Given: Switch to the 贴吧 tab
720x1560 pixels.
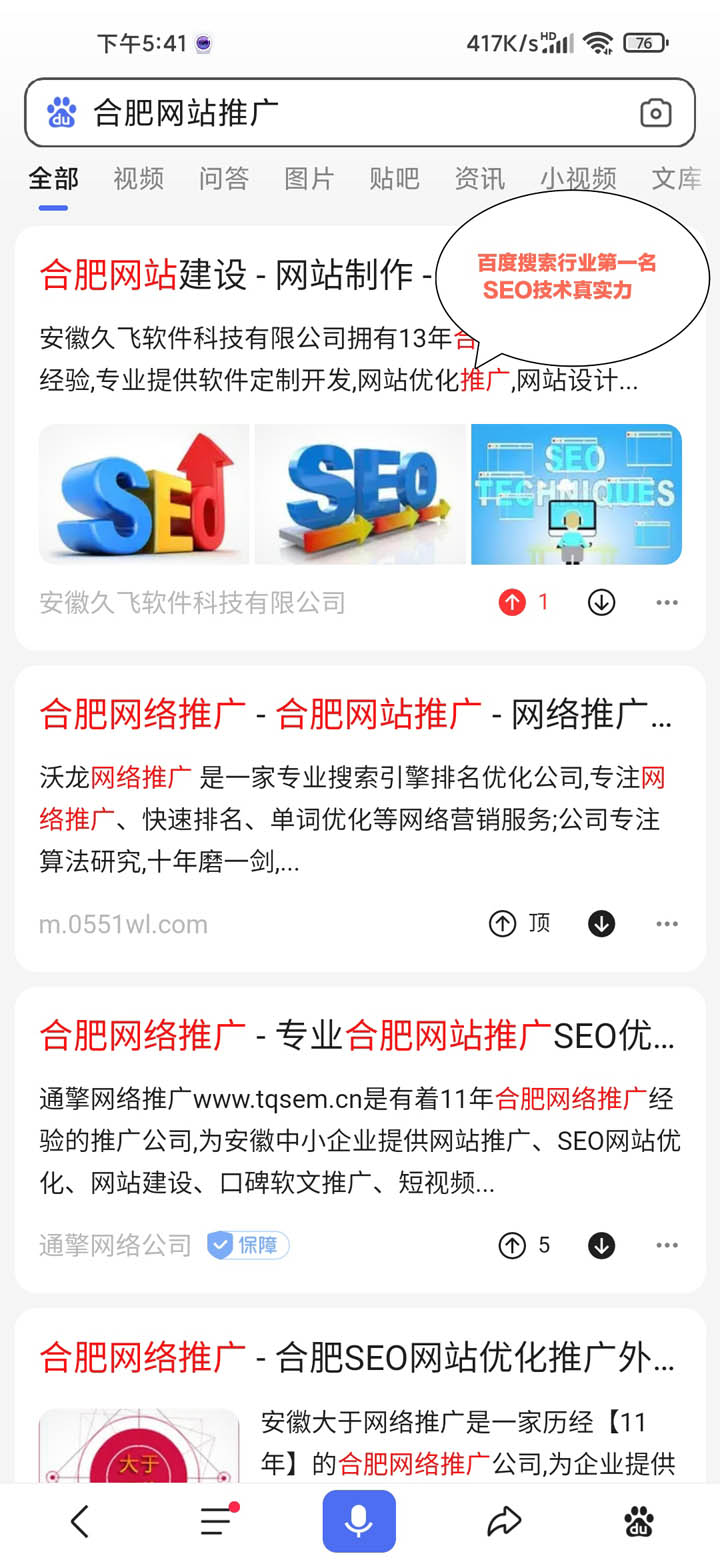Looking at the screenshot, I should pyautogui.click(x=394, y=179).
